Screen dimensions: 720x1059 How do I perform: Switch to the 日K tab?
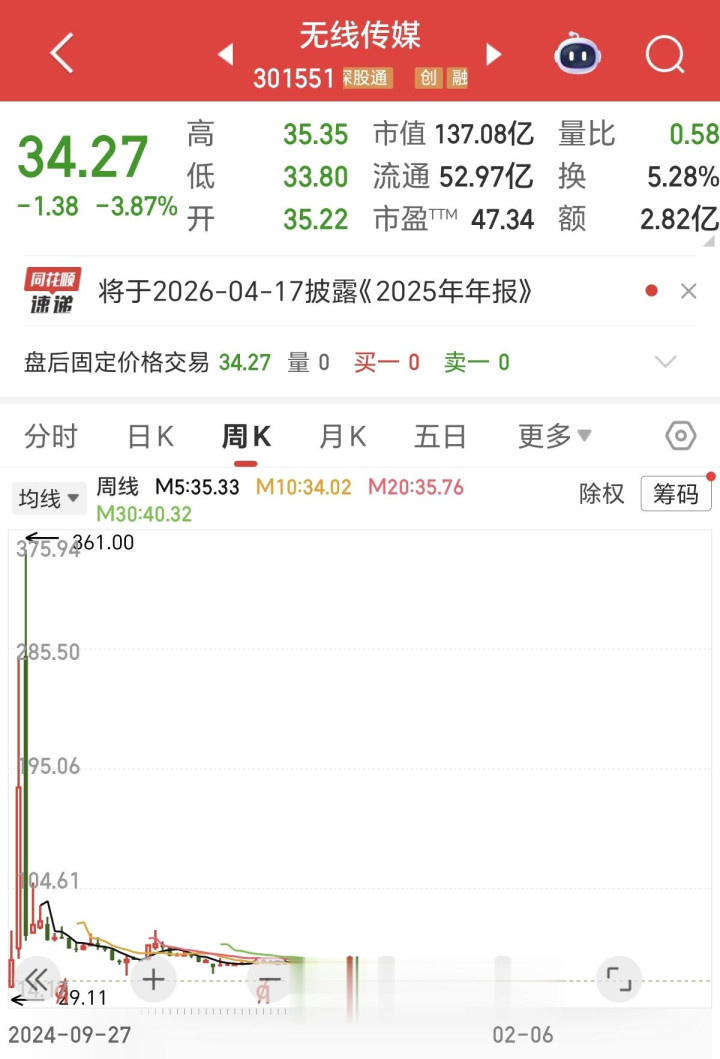click(151, 437)
